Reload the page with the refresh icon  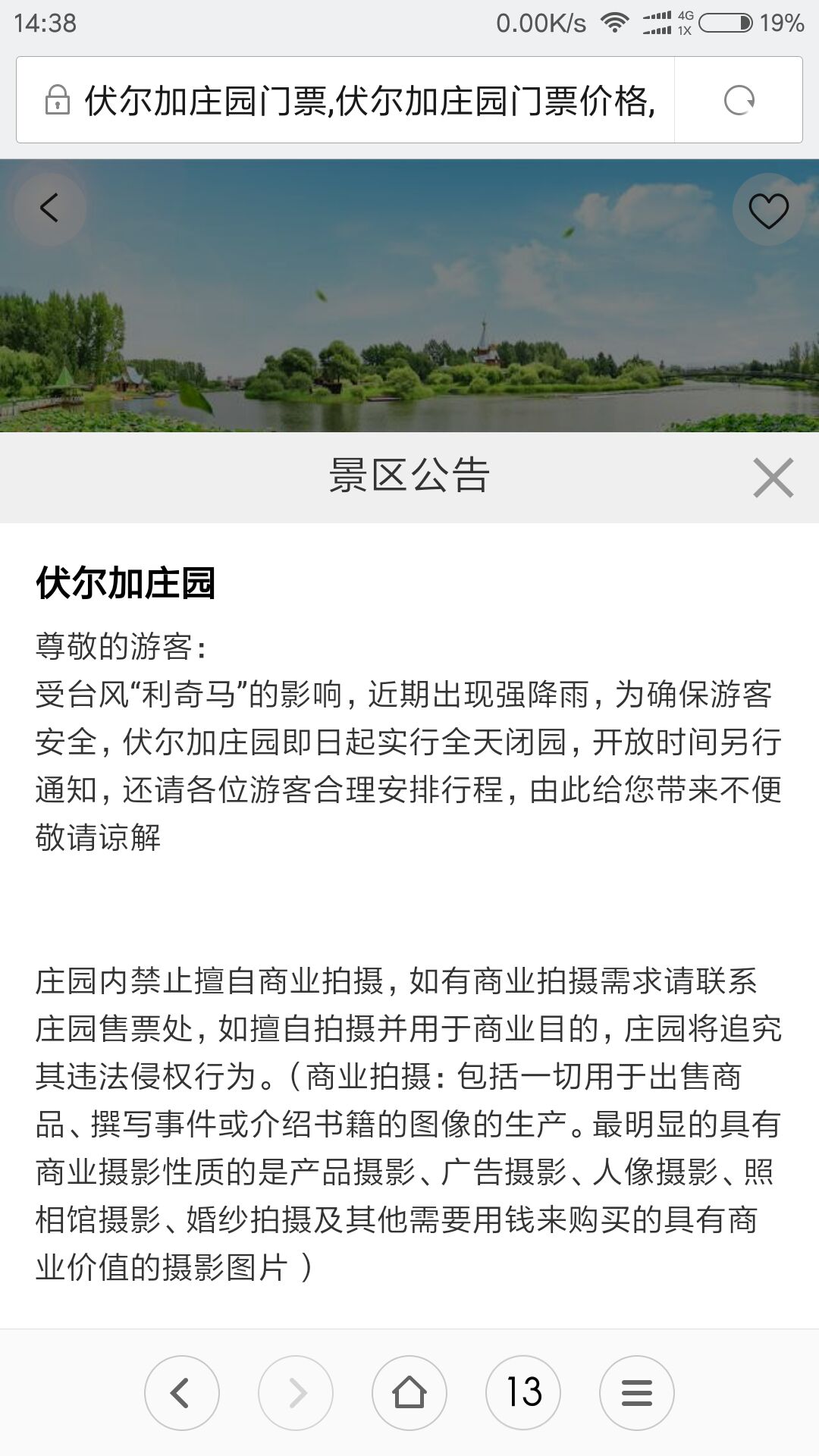tap(739, 100)
